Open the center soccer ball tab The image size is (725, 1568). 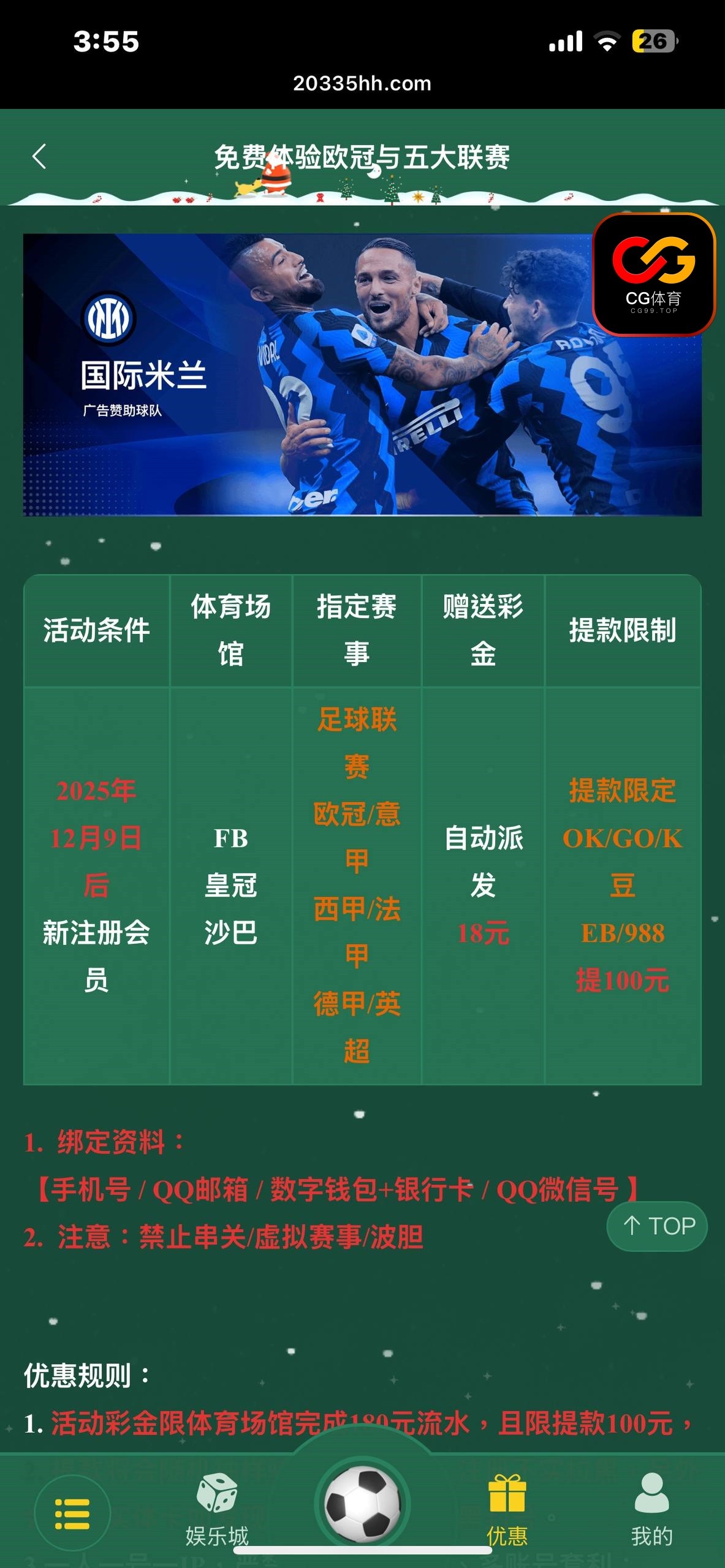point(363,1504)
